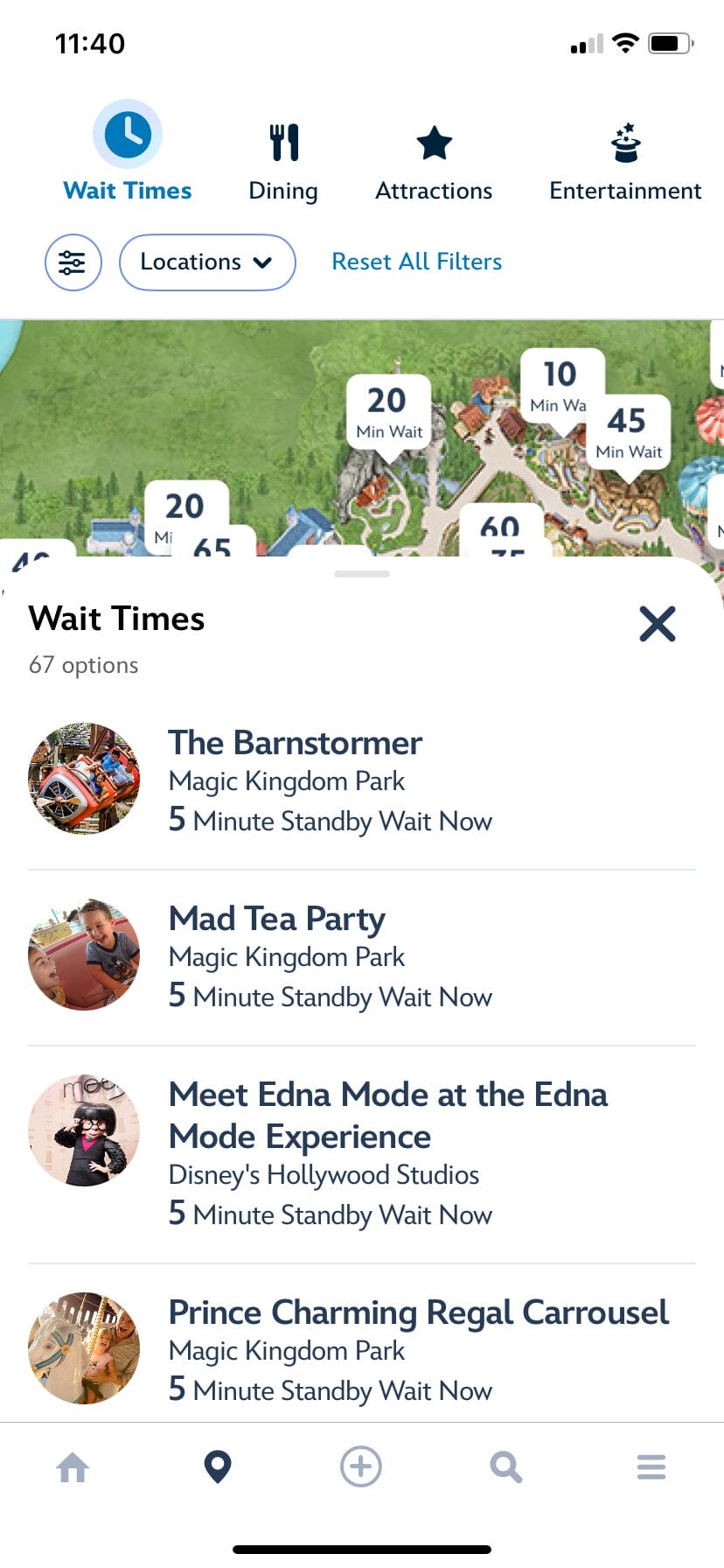724x1568 pixels.
Task: Open The Barnstormer details
Action: click(x=296, y=744)
